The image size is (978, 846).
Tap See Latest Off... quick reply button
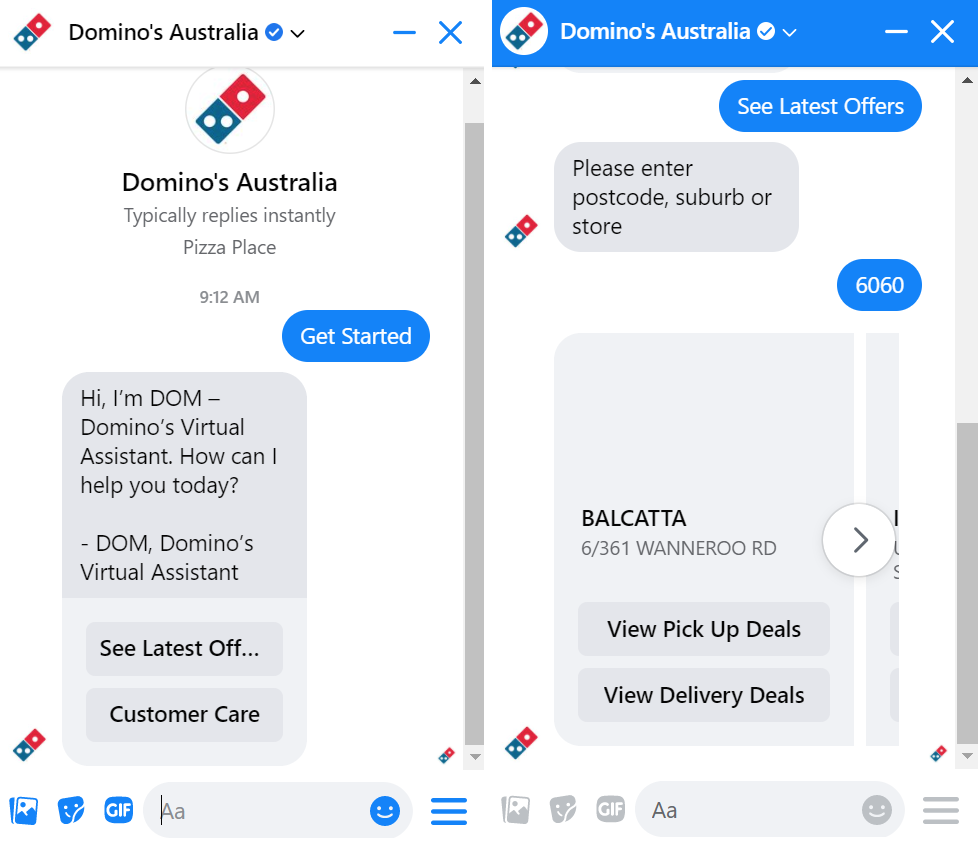pos(184,648)
